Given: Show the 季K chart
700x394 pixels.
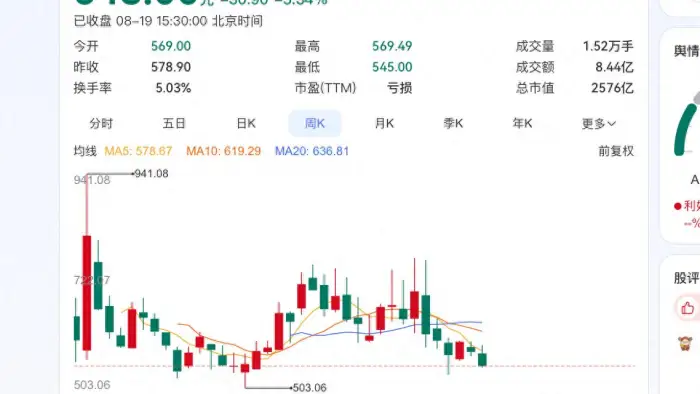Looking at the screenshot, I should [453, 123].
